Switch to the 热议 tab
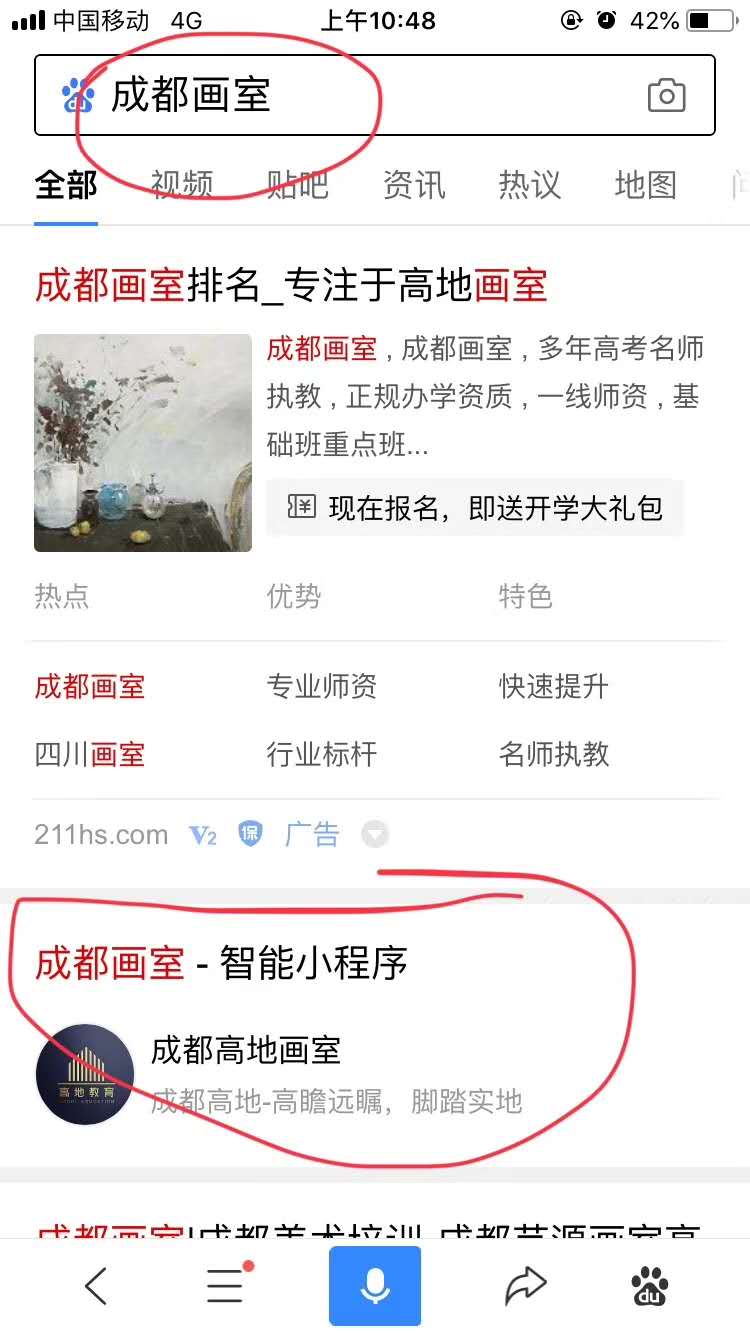The width and height of the screenshot is (750, 1334). (x=529, y=185)
